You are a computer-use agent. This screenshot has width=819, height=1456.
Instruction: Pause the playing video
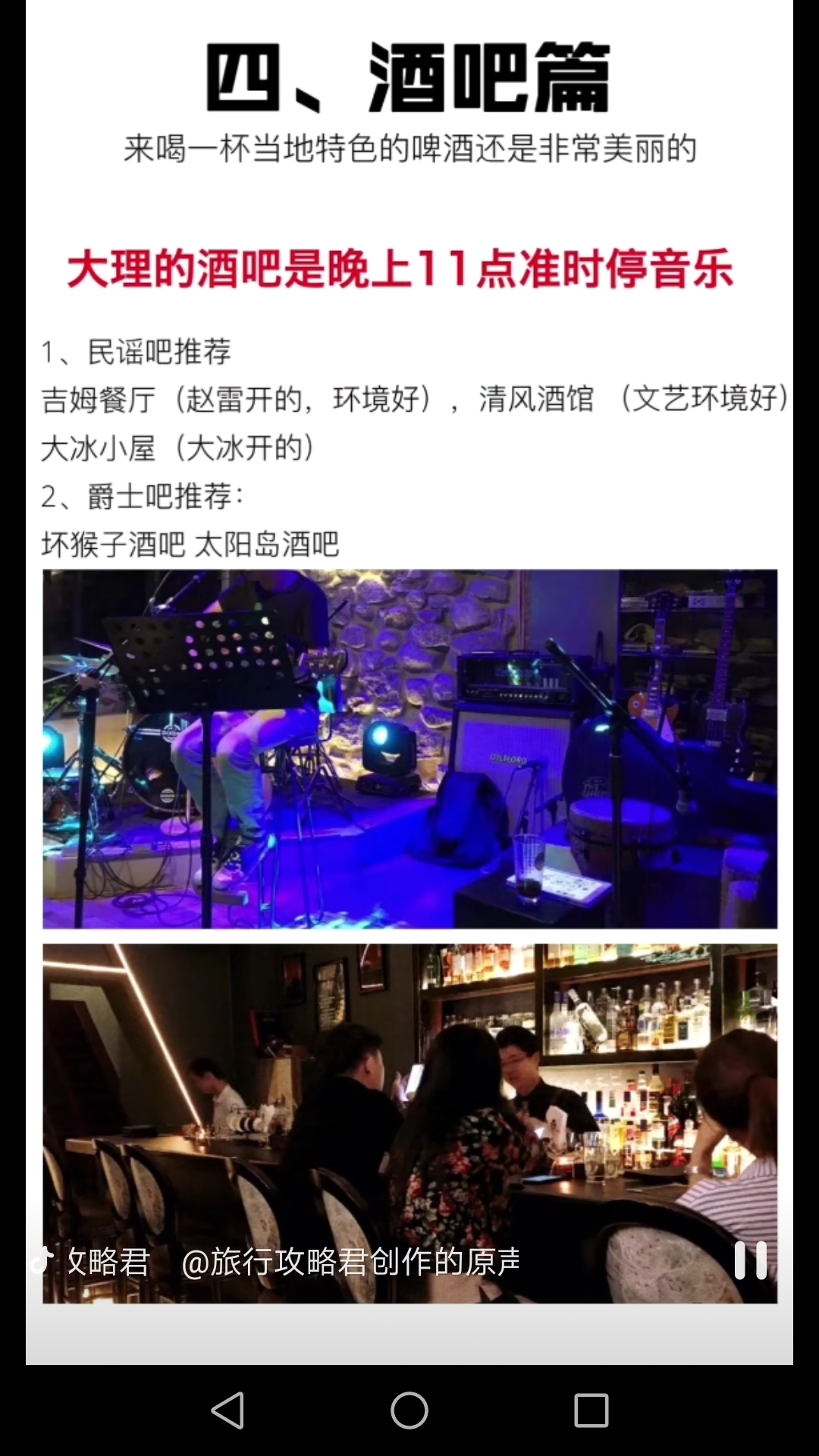point(750,1260)
